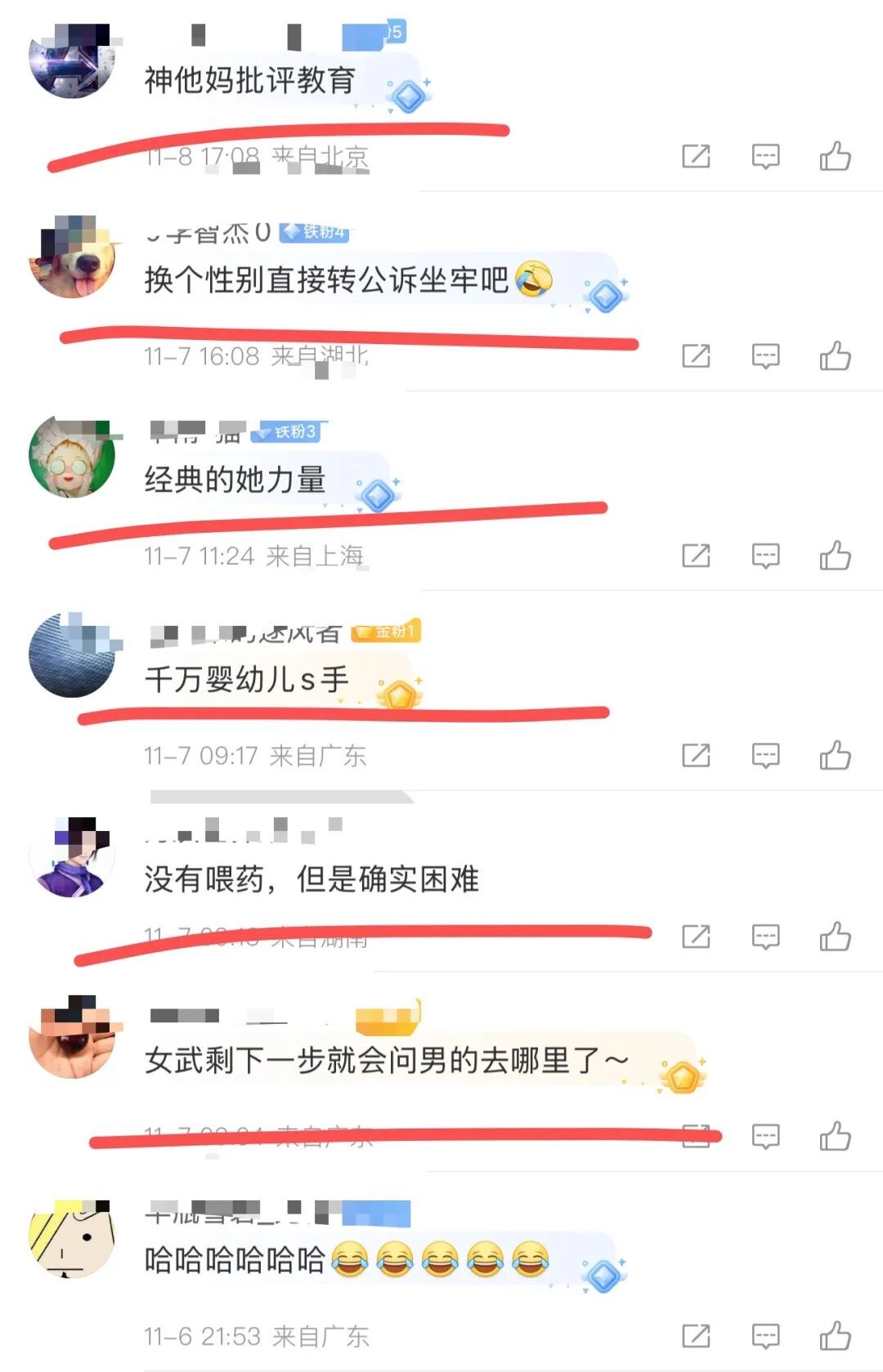Viewport: 883px width, 1372px height.
Task: Reply to the comment starting 女武剩下一步
Action: coord(765,1136)
